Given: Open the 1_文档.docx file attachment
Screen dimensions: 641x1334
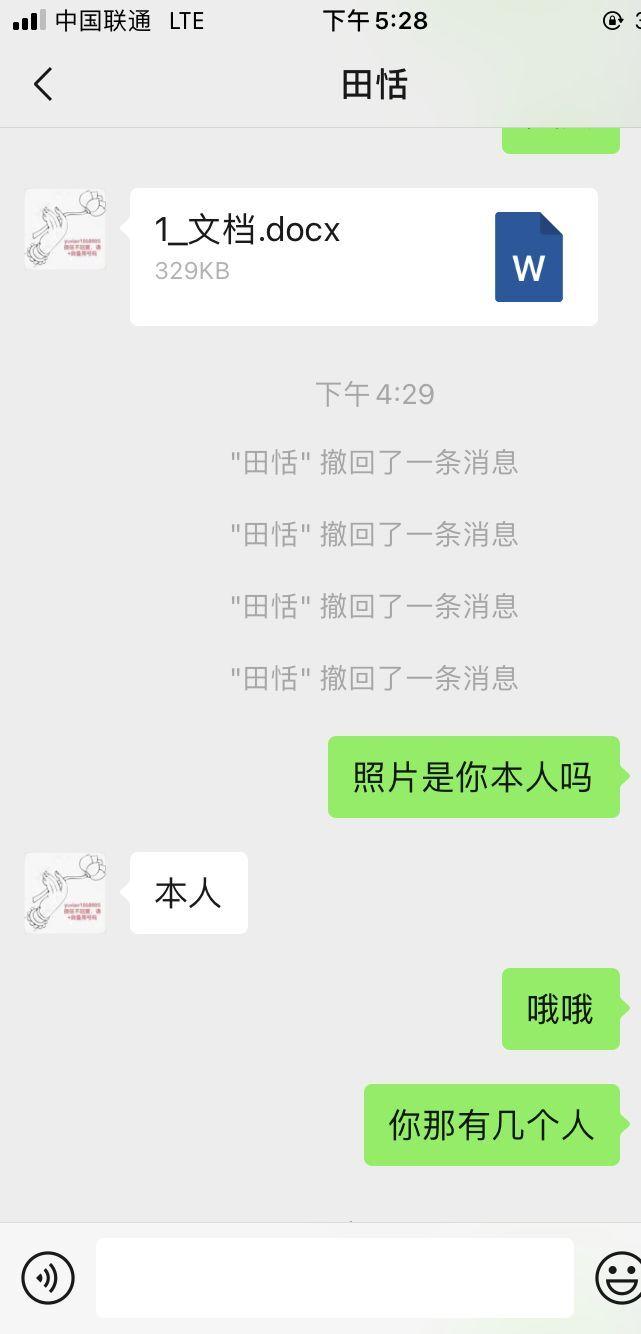Looking at the screenshot, I should 364,256.
